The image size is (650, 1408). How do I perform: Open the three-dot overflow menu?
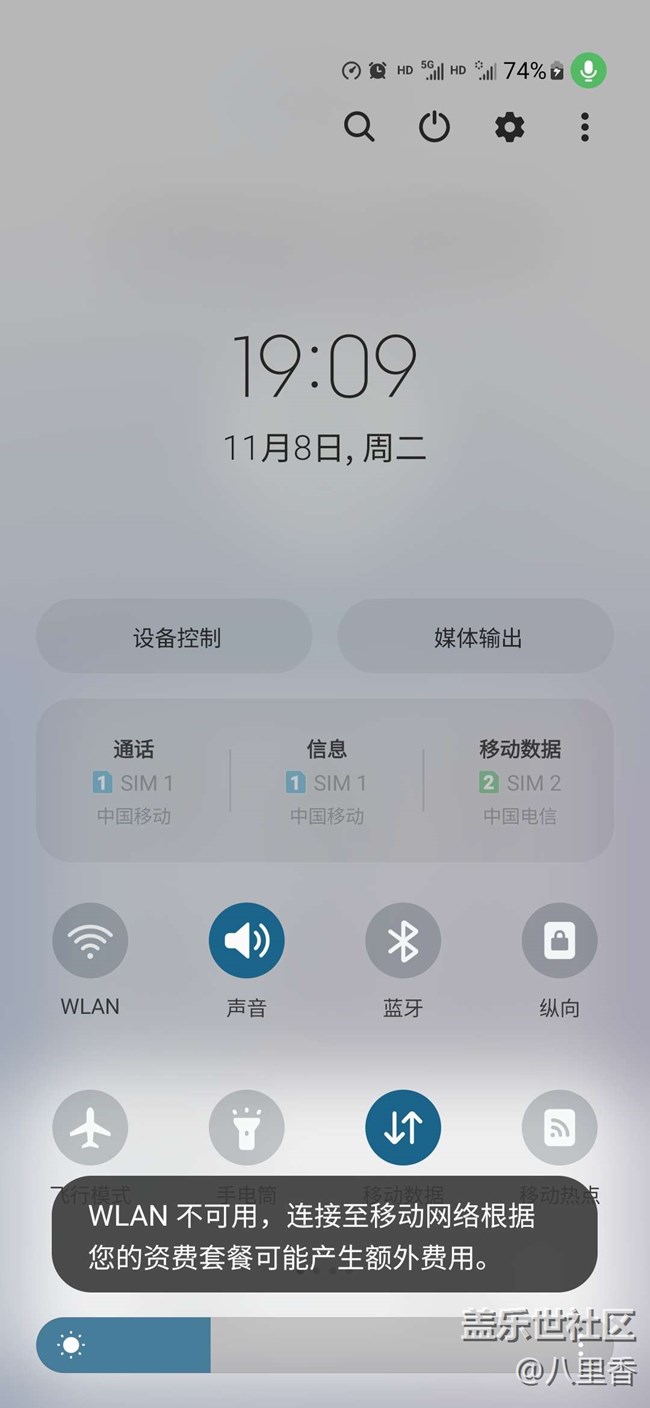[x=585, y=127]
